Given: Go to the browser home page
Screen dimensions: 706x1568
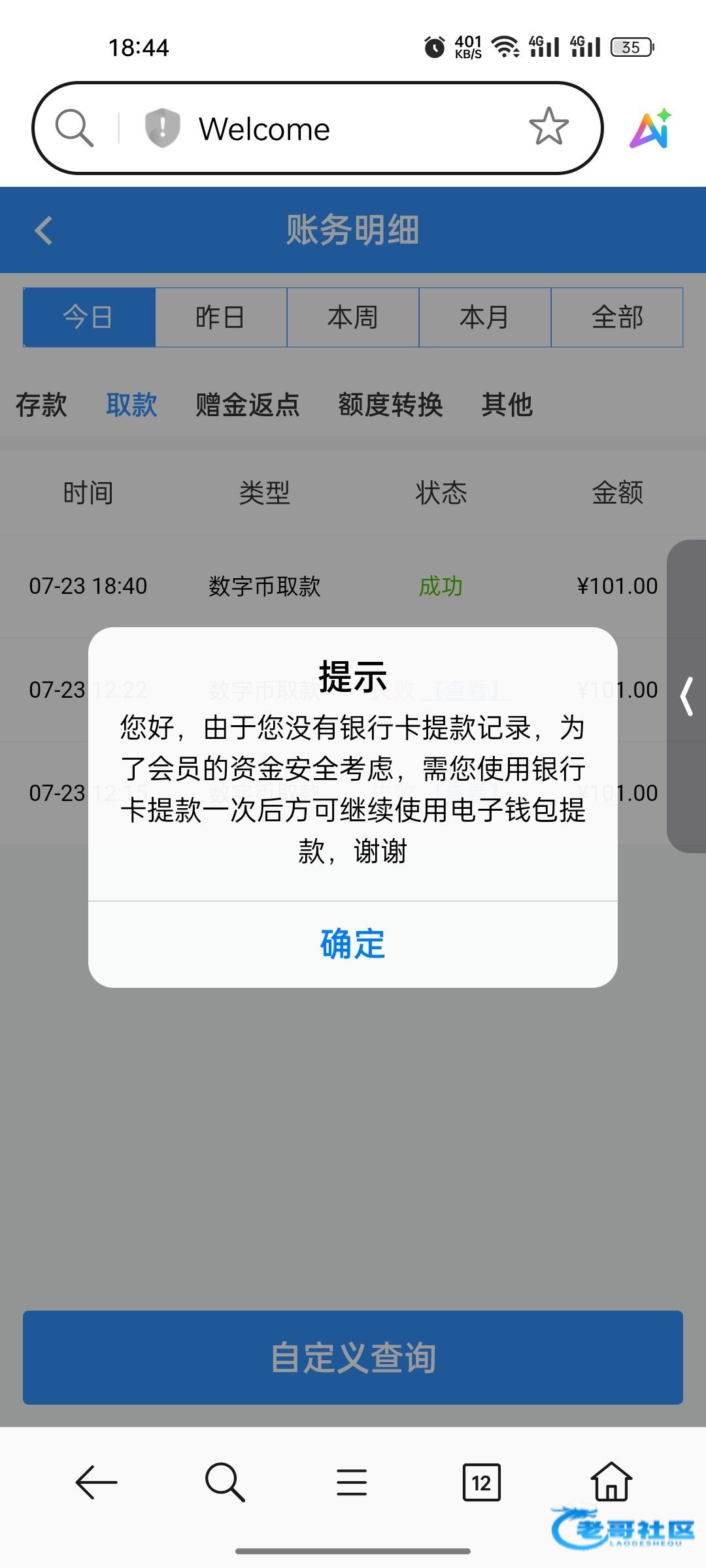Looking at the screenshot, I should coord(611,1482).
